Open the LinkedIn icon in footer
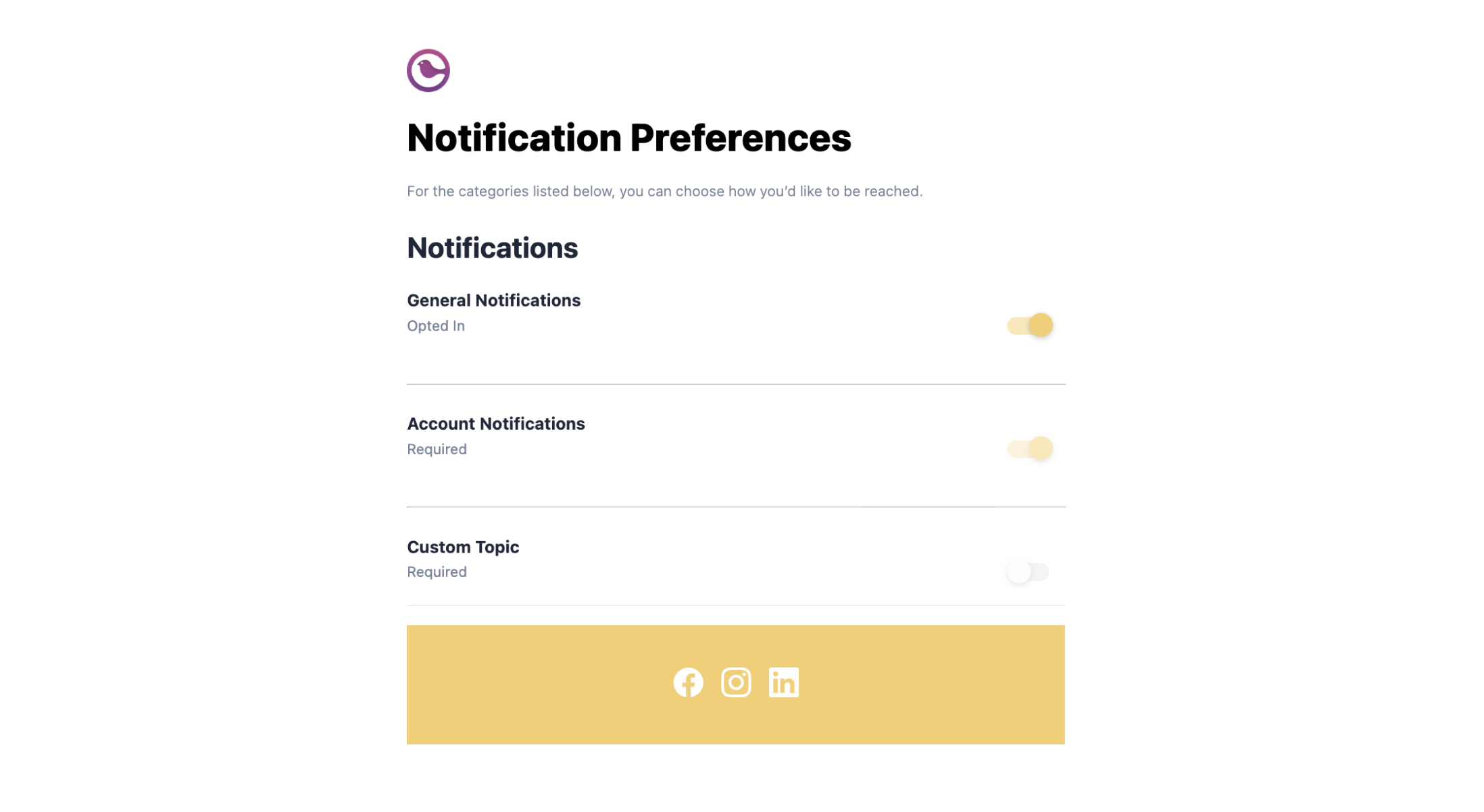The height and width of the screenshot is (812, 1484). [x=783, y=682]
